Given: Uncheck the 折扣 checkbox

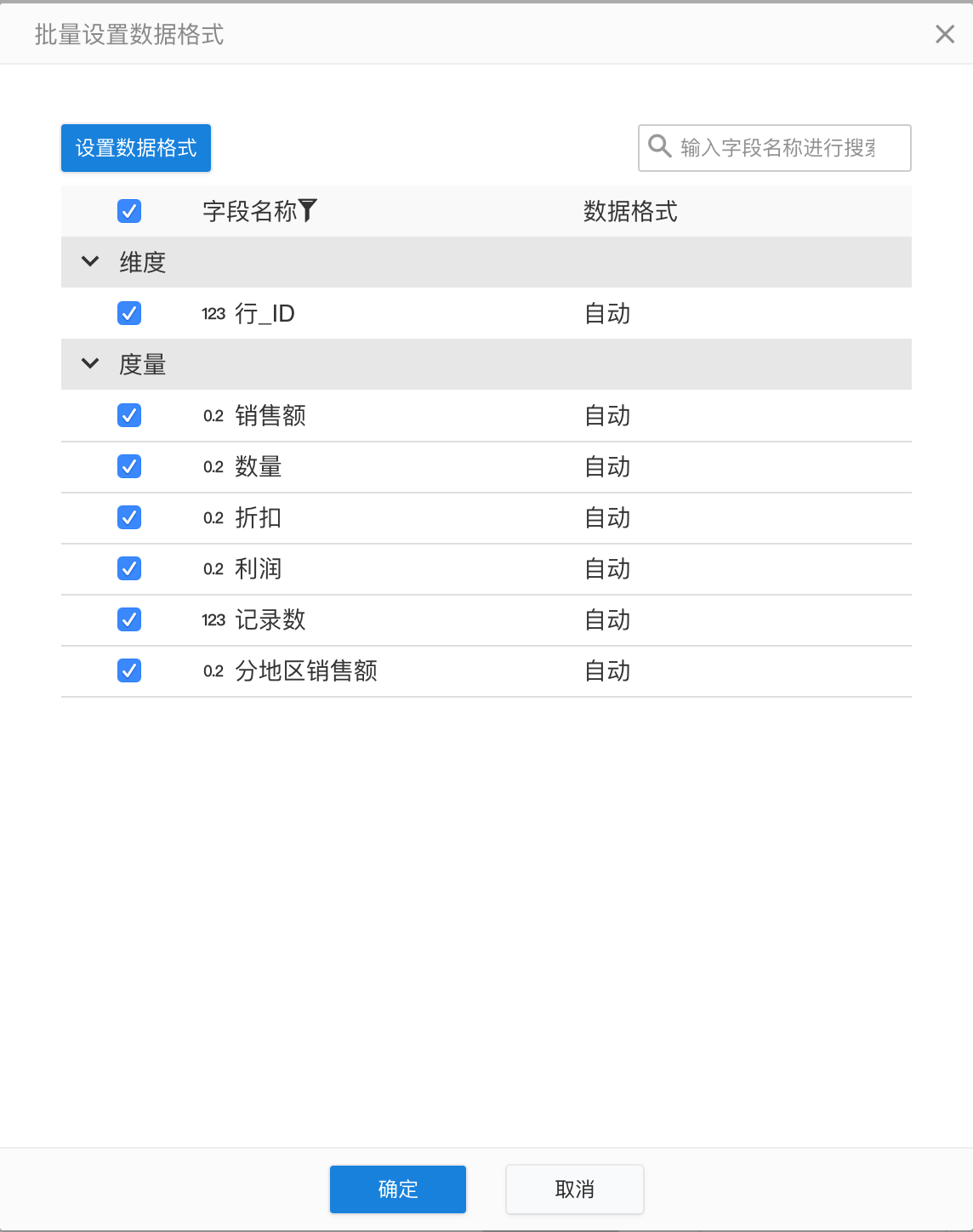Looking at the screenshot, I should point(129,517).
